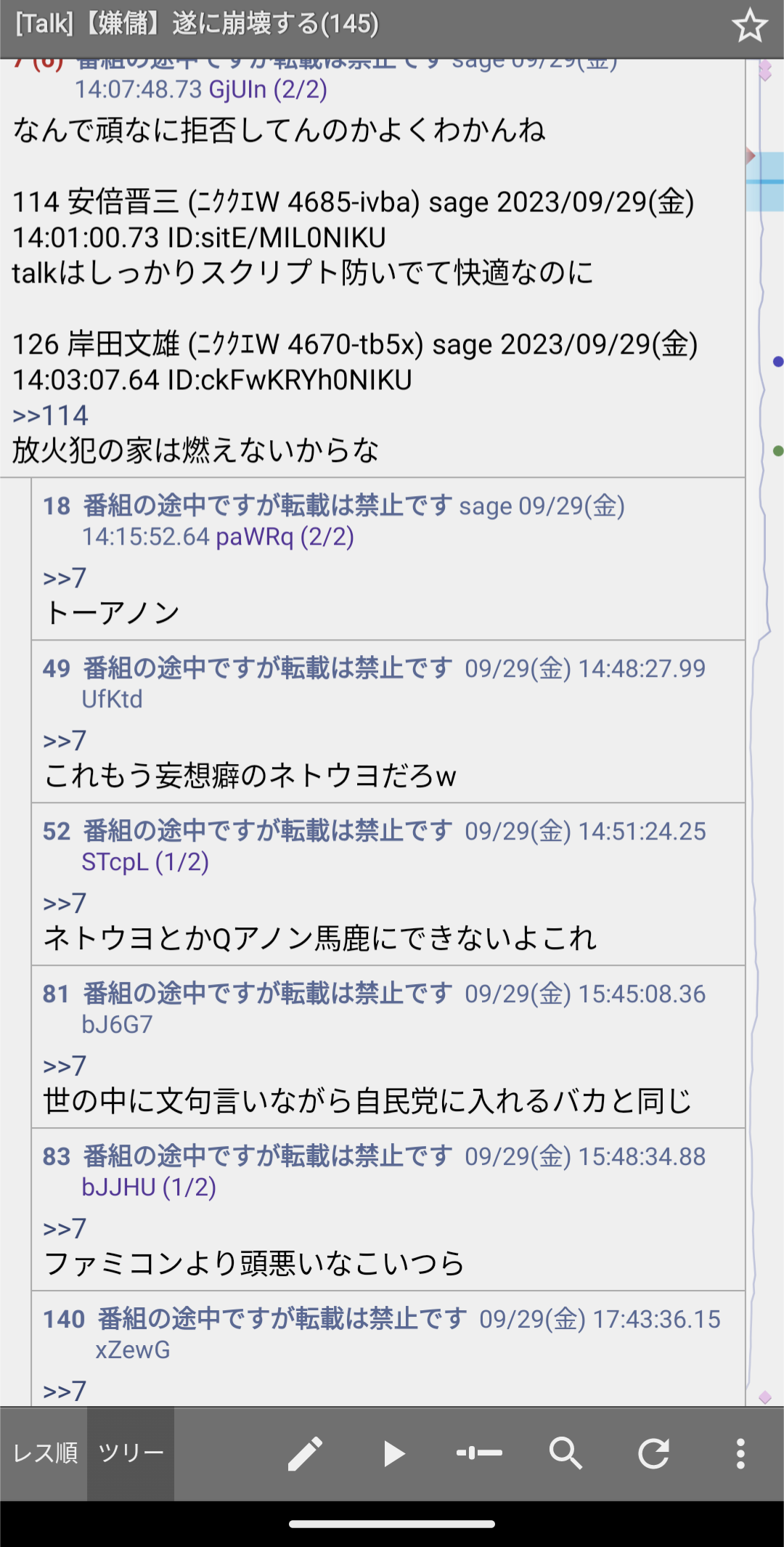Reload the thread
This screenshot has width=784, height=1547.
pos(653,1454)
